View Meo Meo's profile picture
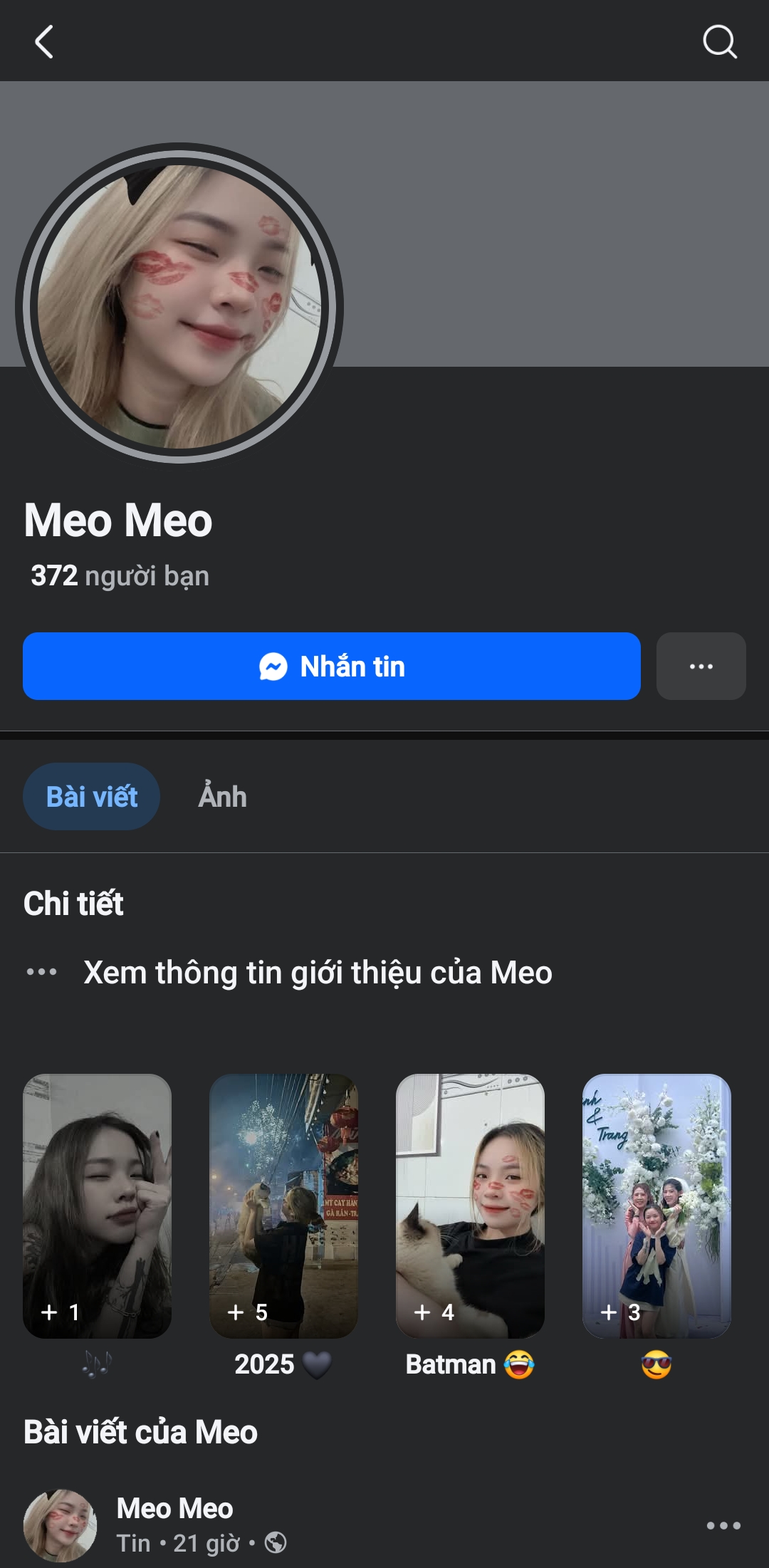Image resolution: width=769 pixels, height=1568 pixels. [179, 306]
